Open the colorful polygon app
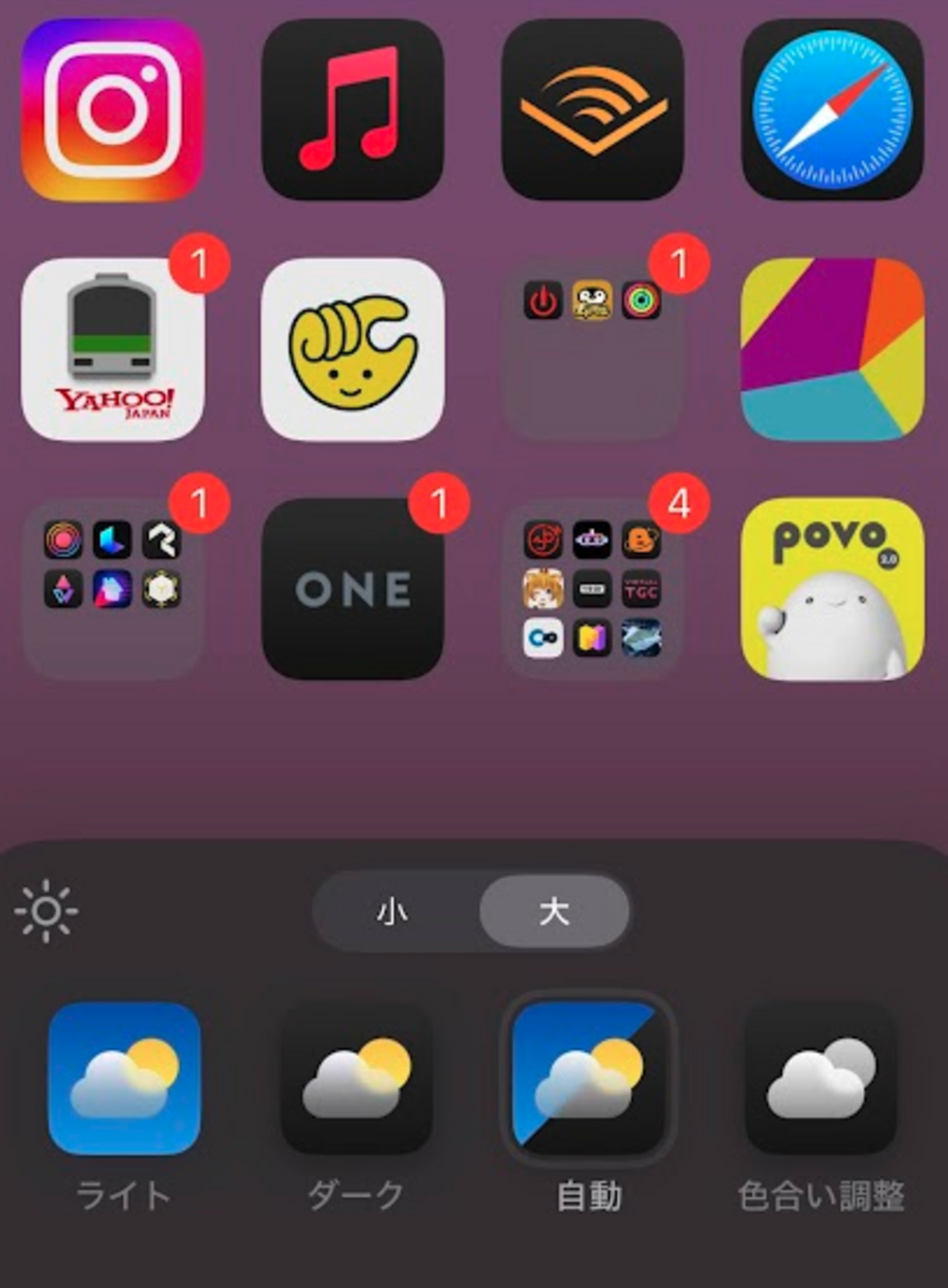 [832, 349]
